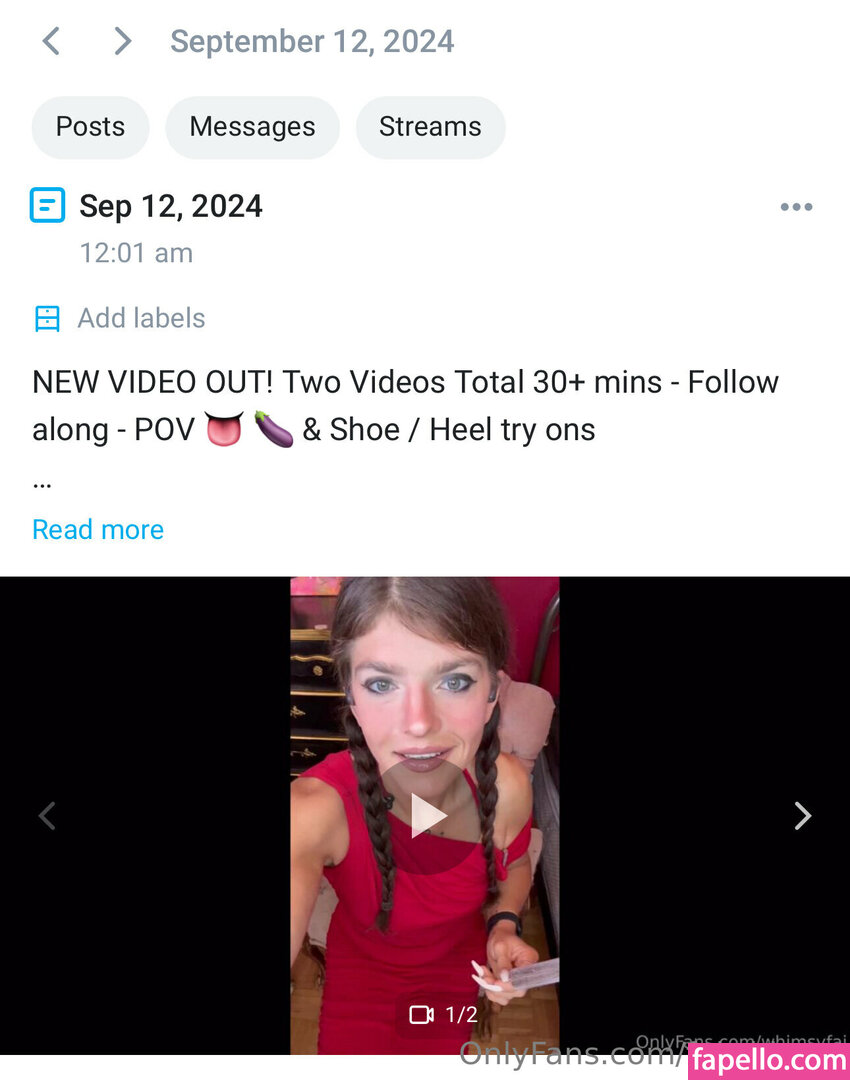Play the video in the post
Viewport: 850px width, 1080px height.
[x=427, y=815]
